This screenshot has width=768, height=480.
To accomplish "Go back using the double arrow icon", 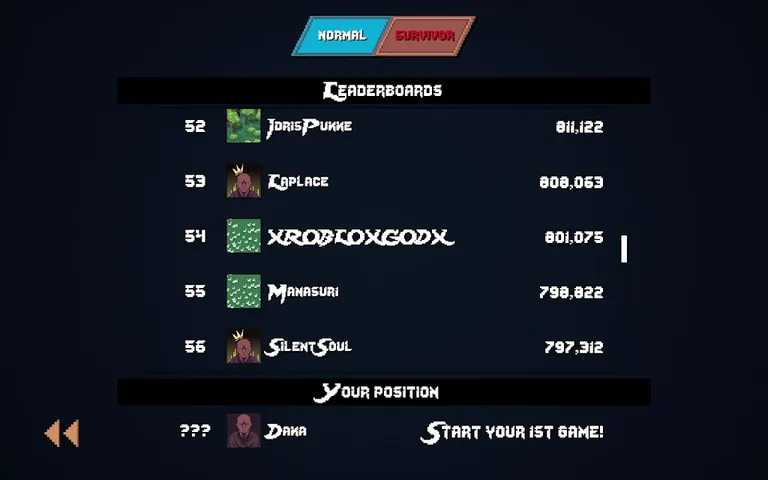I will [x=62, y=432].
